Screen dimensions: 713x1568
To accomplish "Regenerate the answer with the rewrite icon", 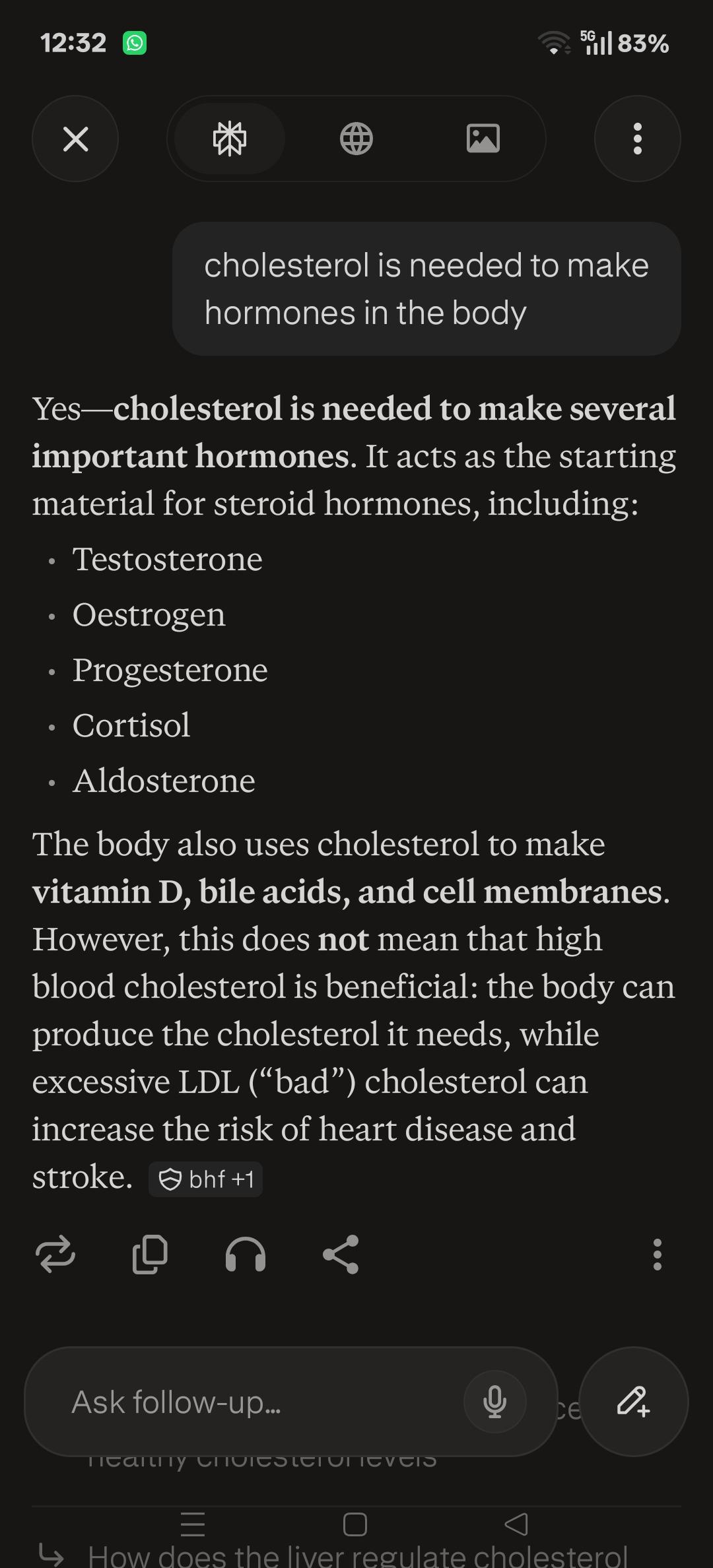I will (55, 1254).
